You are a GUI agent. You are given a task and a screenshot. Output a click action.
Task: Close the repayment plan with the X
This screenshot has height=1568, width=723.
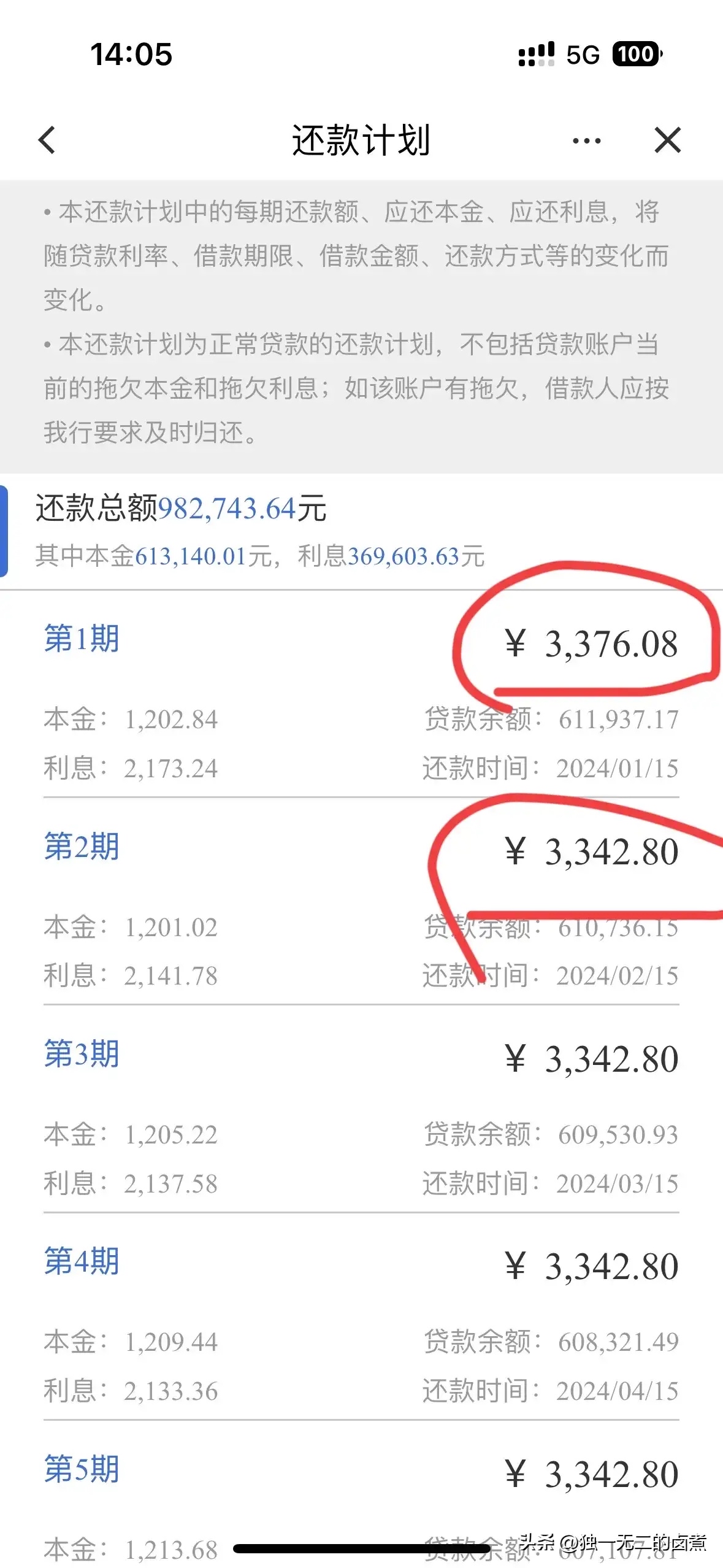668,140
